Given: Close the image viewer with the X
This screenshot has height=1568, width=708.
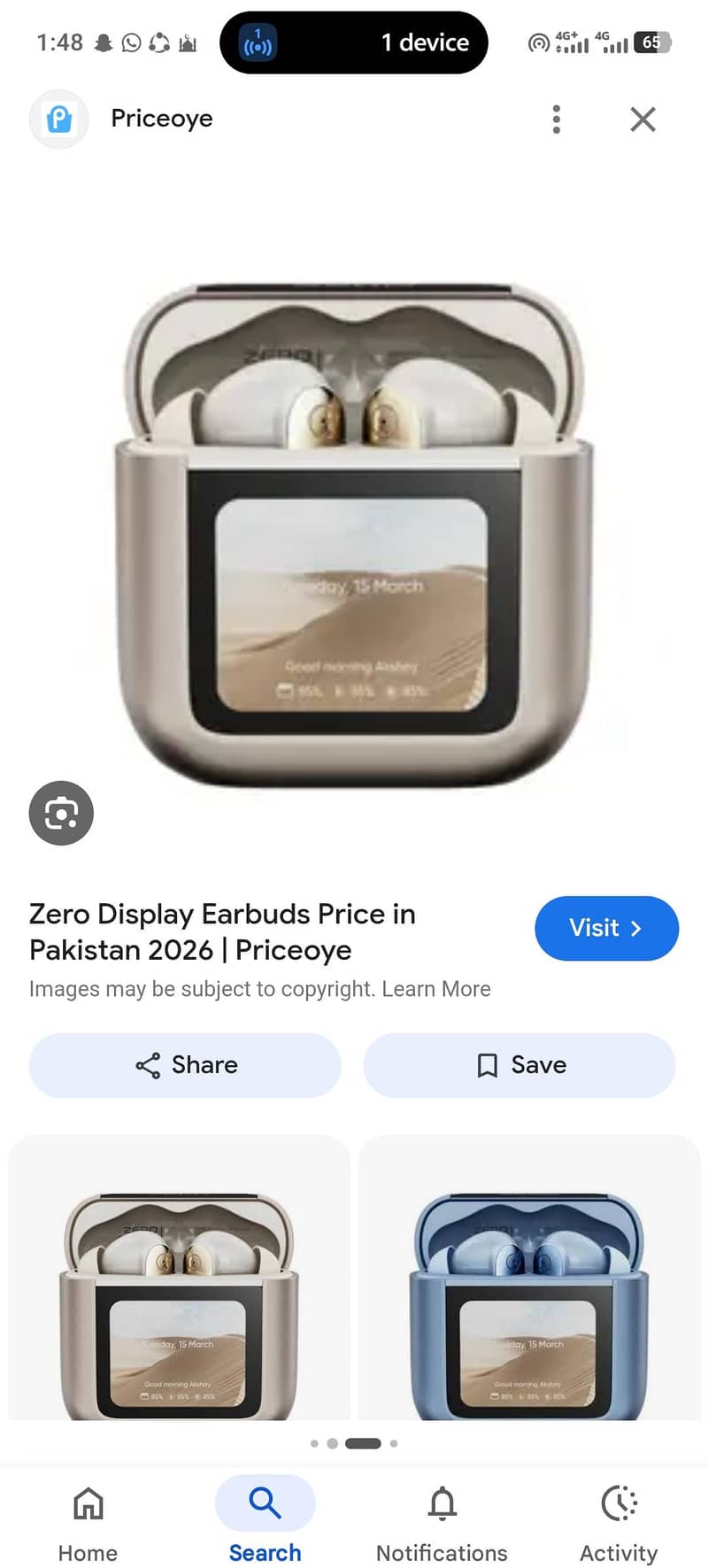Looking at the screenshot, I should pyautogui.click(x=643, y=119).
